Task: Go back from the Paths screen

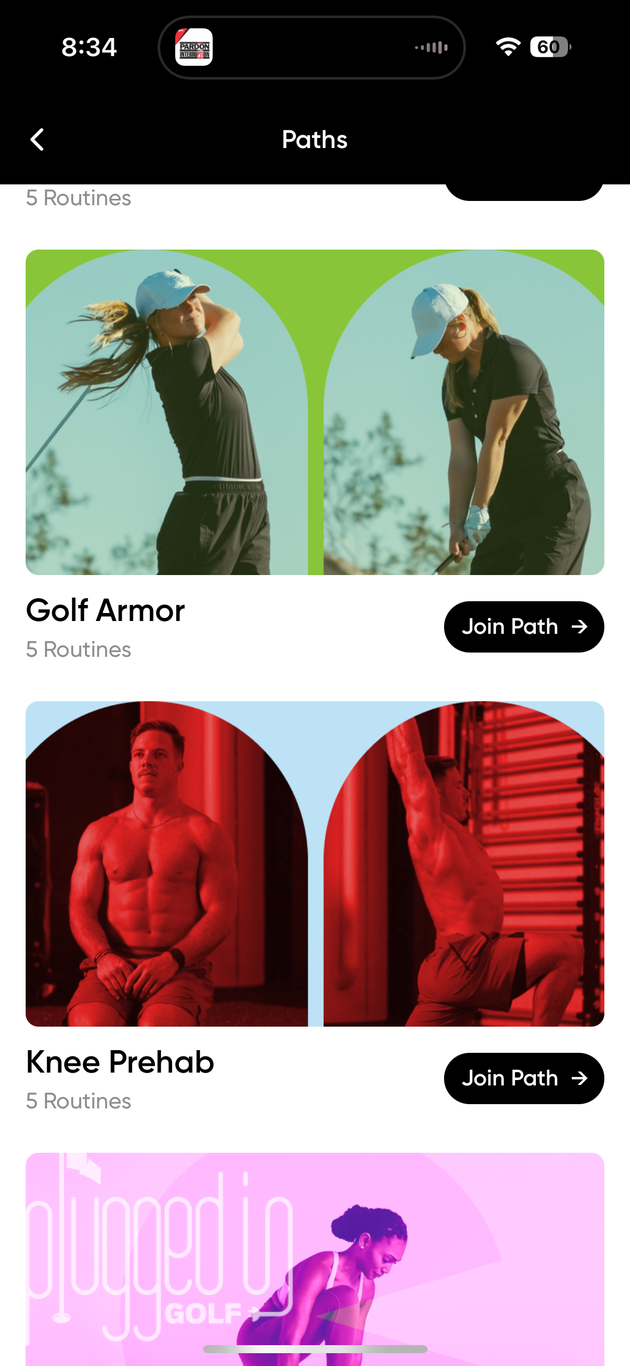Action: 38,140
